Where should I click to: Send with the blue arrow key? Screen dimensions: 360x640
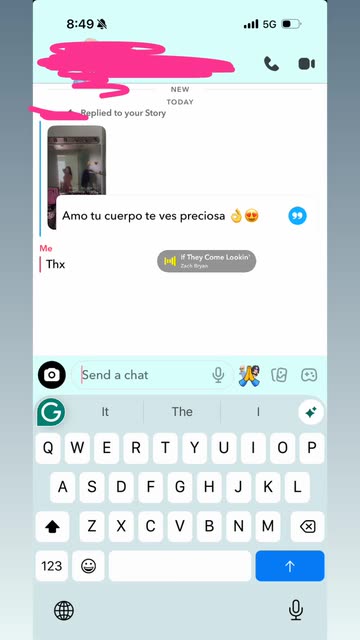290,566
